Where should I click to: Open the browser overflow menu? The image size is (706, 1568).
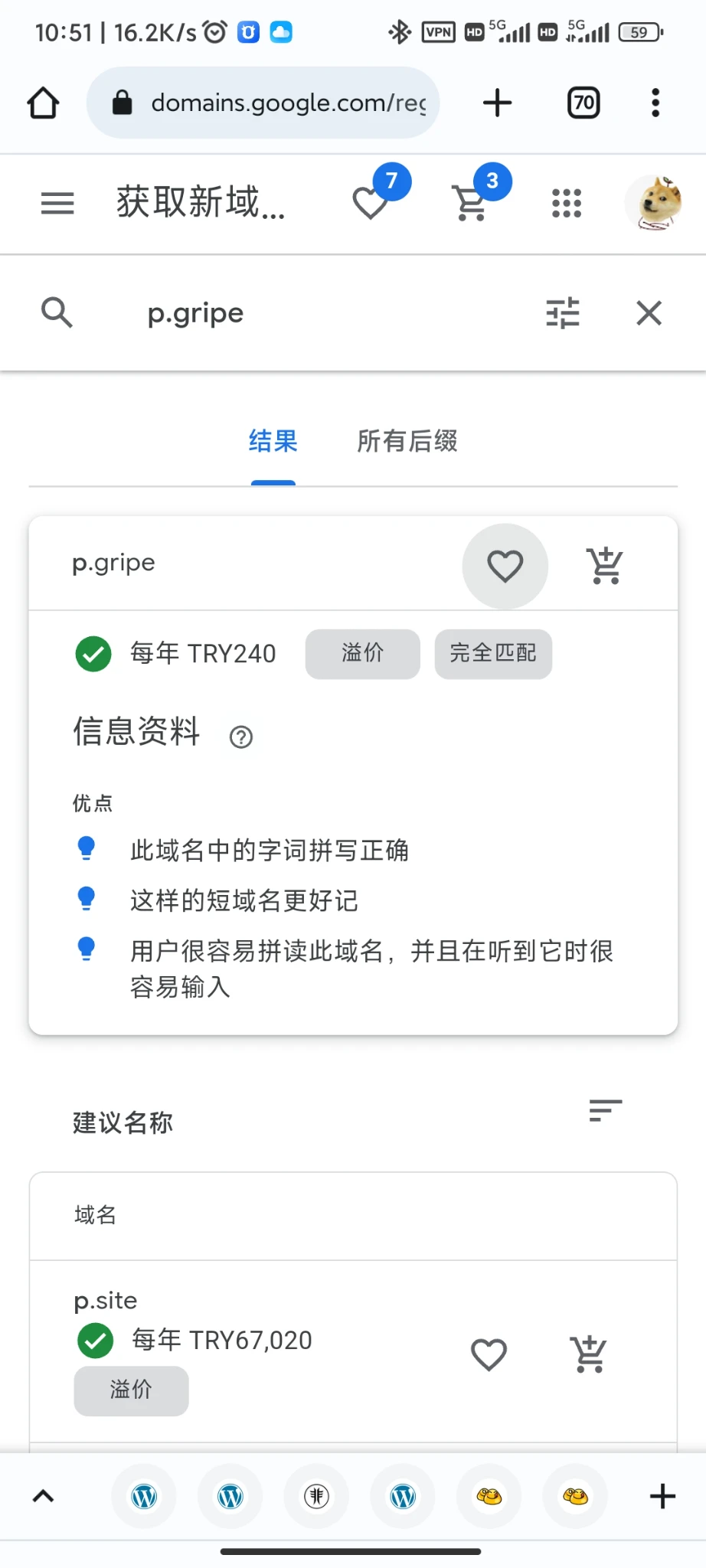655,103
